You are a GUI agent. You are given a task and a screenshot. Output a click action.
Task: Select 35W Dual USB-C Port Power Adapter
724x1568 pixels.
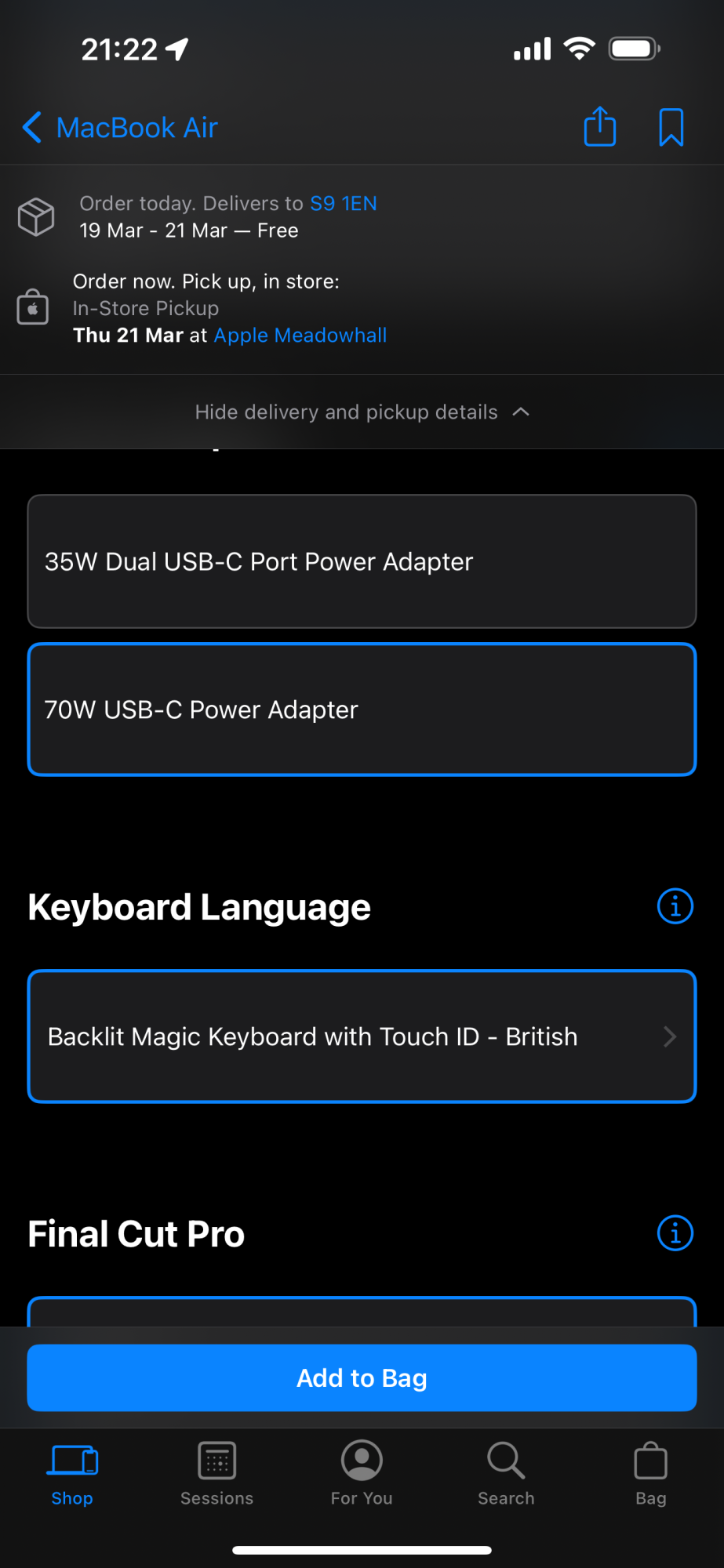coord(362,561)
